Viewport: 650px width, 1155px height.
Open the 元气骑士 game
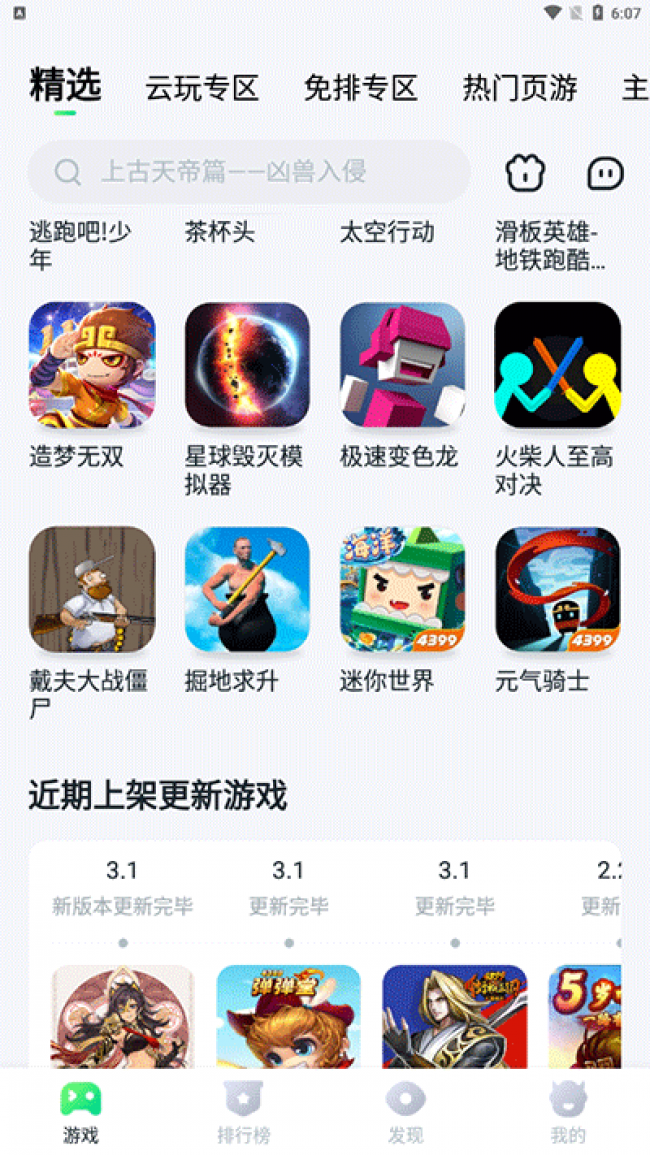pyautogui.click(x=557, y=590)
